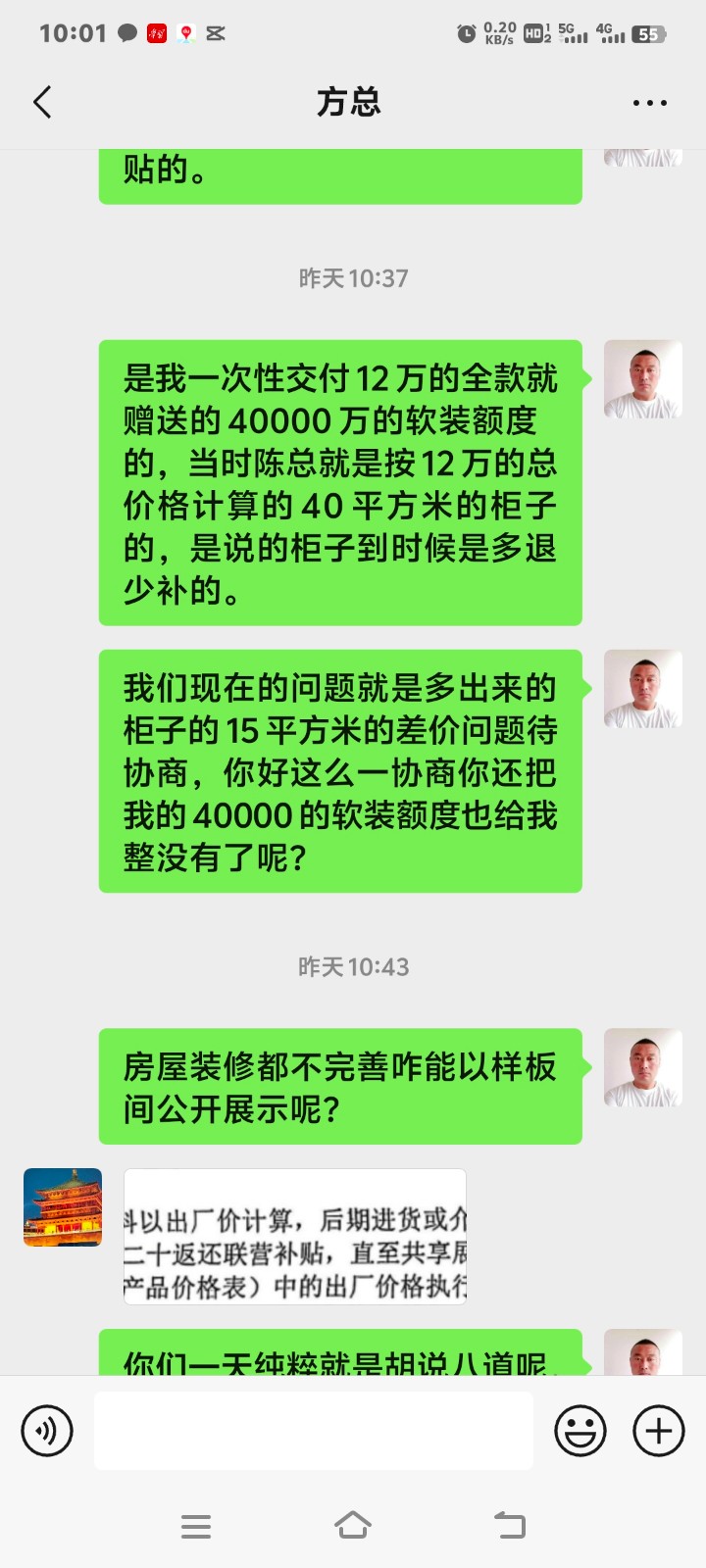Open the system recent apps menu
This screenshot has width=706, height=1568.
coord(196,1526)
